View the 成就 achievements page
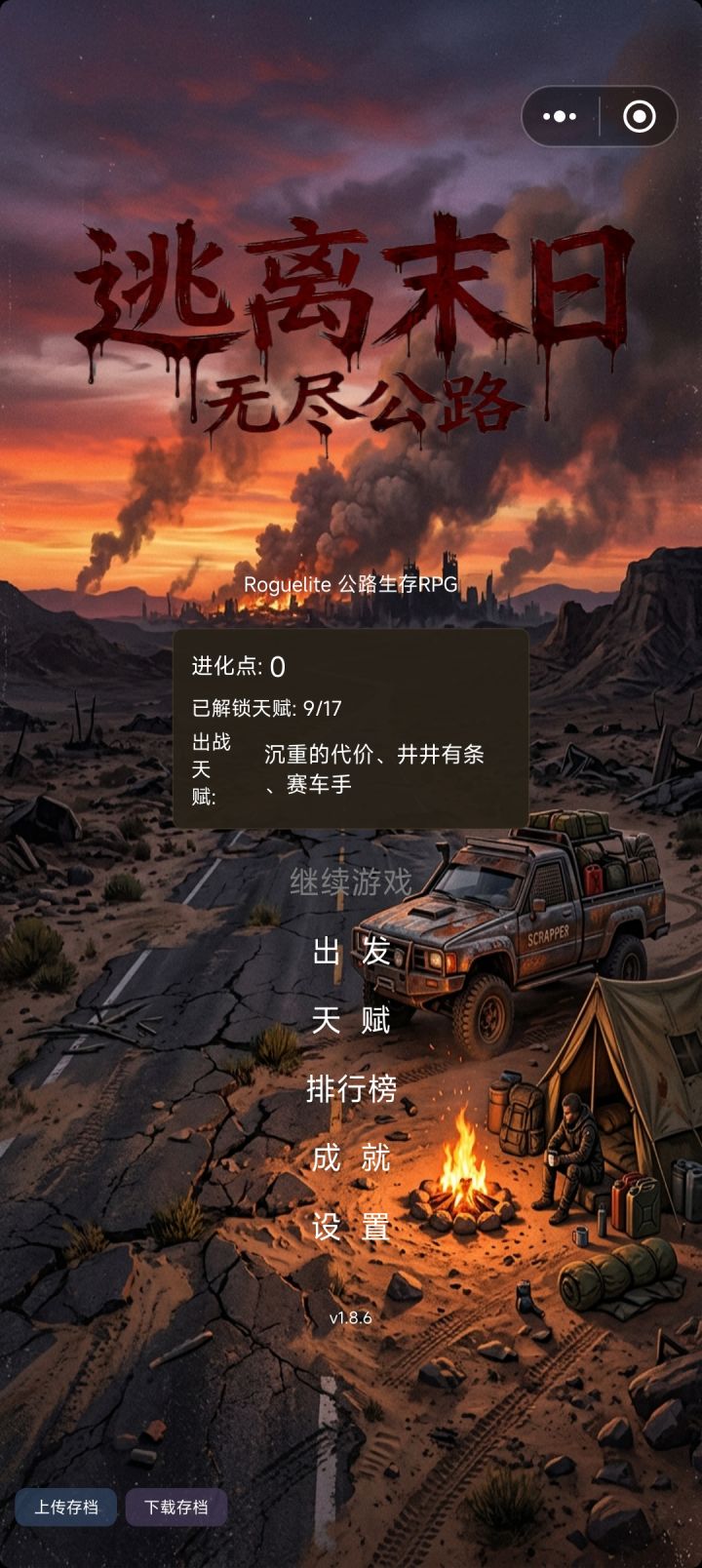 point(351,1159)
